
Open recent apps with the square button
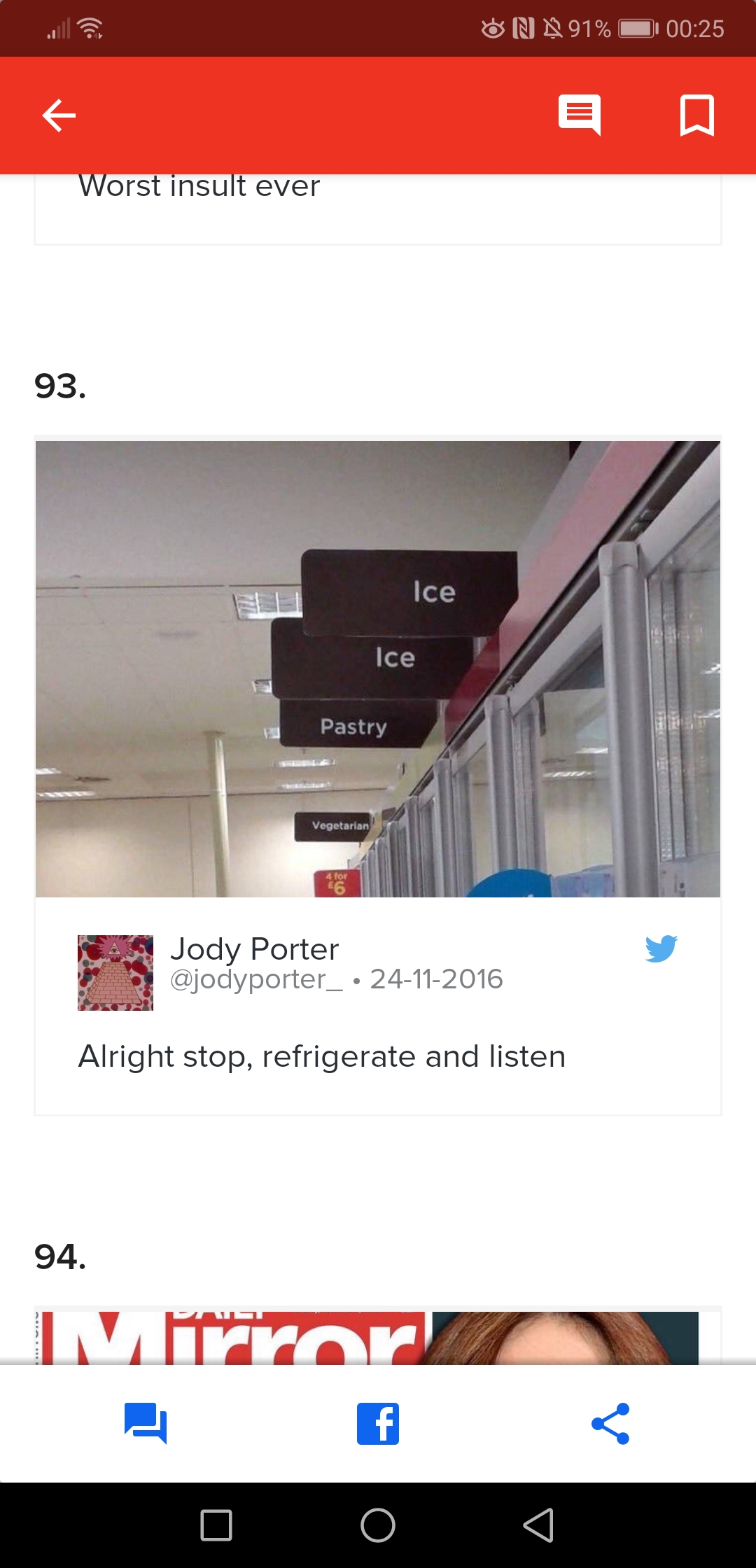pyautogui.click(x=216, y=1525)
